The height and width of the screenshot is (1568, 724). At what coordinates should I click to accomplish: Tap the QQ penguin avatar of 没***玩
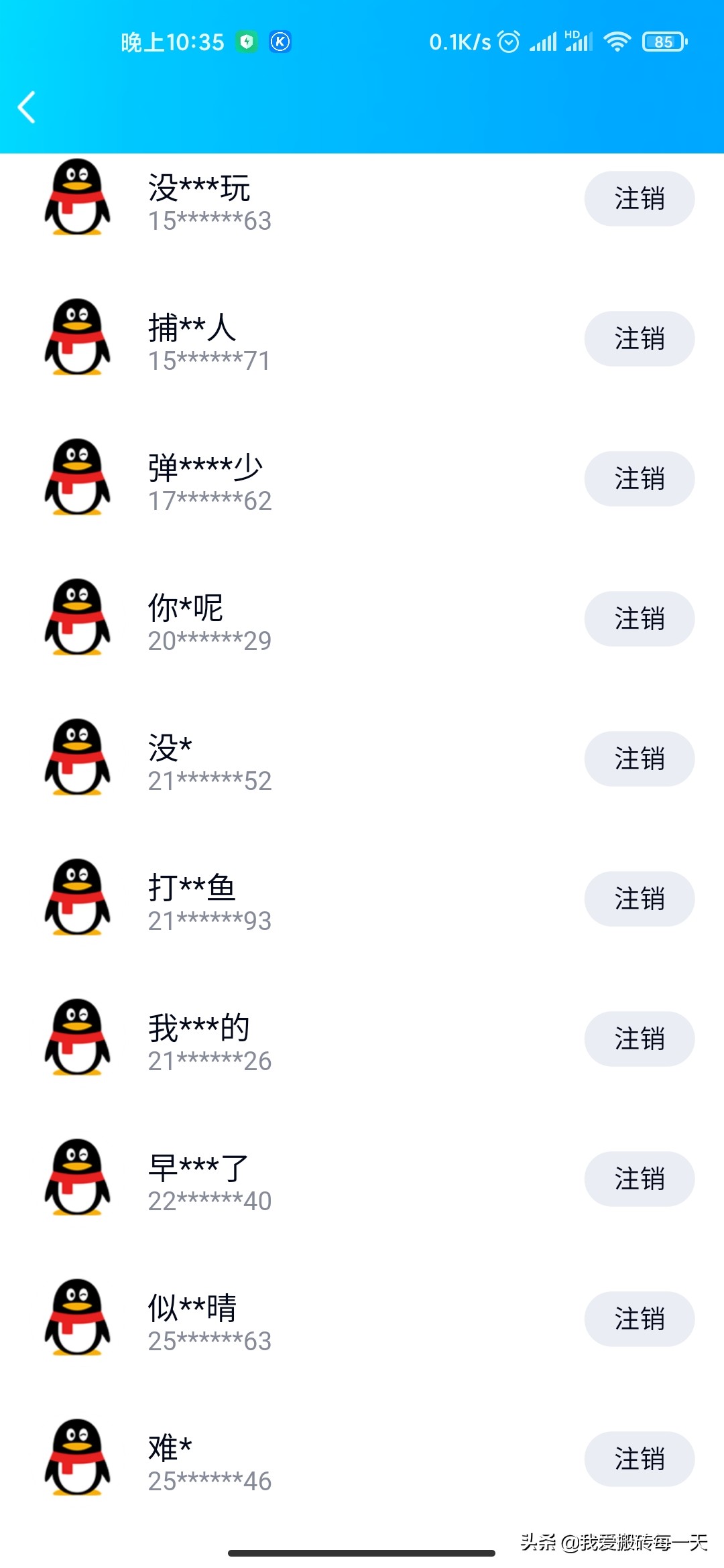pyautogui.click(x=77, y=199)
